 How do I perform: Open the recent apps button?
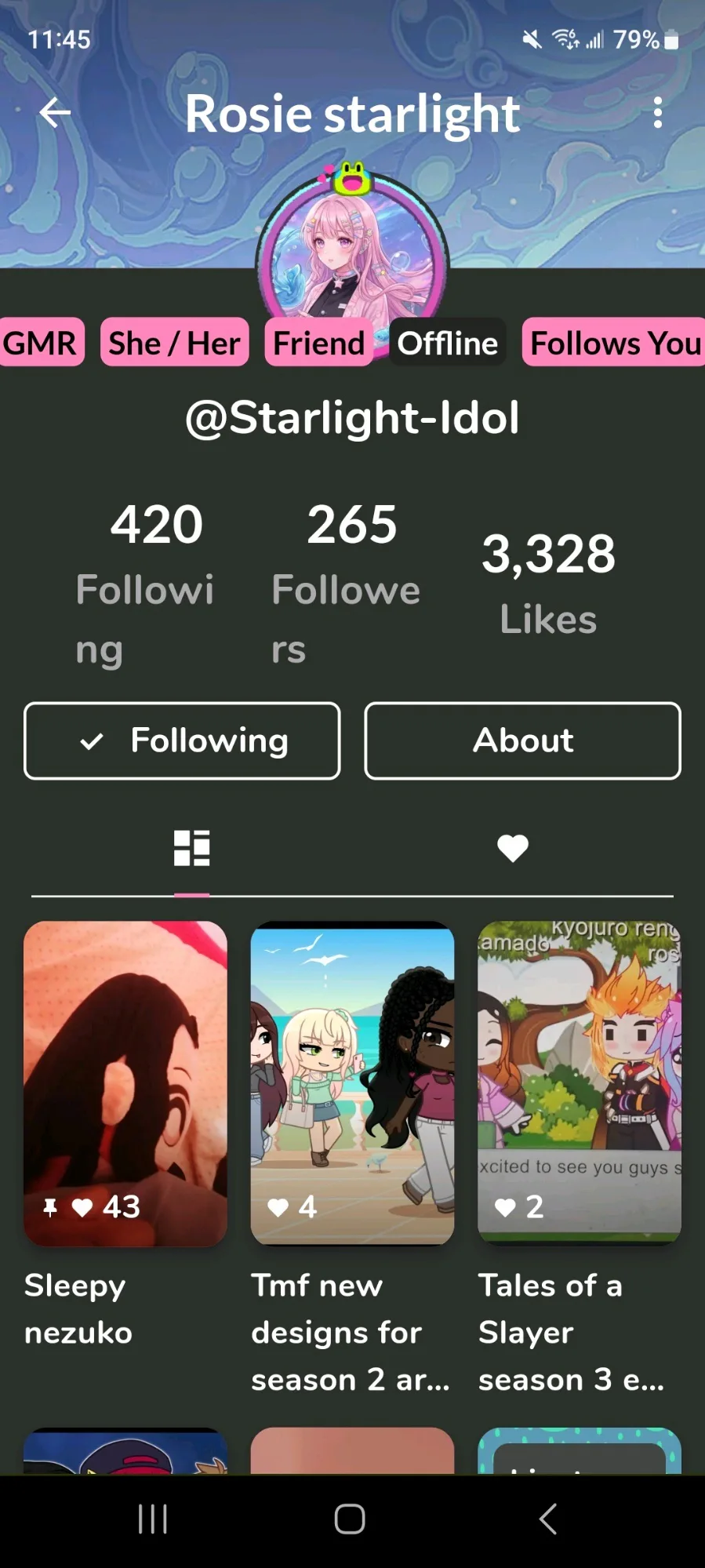(x=153, y=1519)
